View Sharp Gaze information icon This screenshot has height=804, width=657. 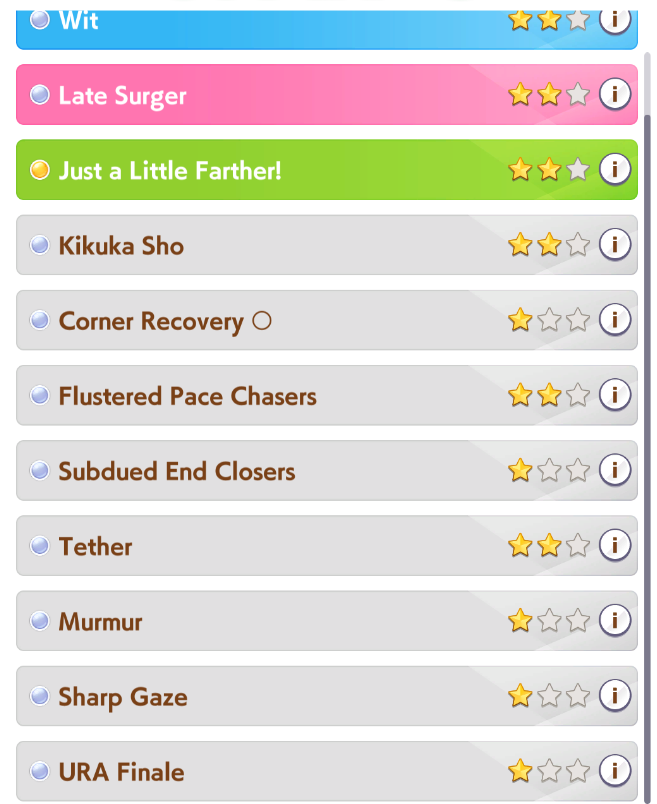tap(615, 697)
